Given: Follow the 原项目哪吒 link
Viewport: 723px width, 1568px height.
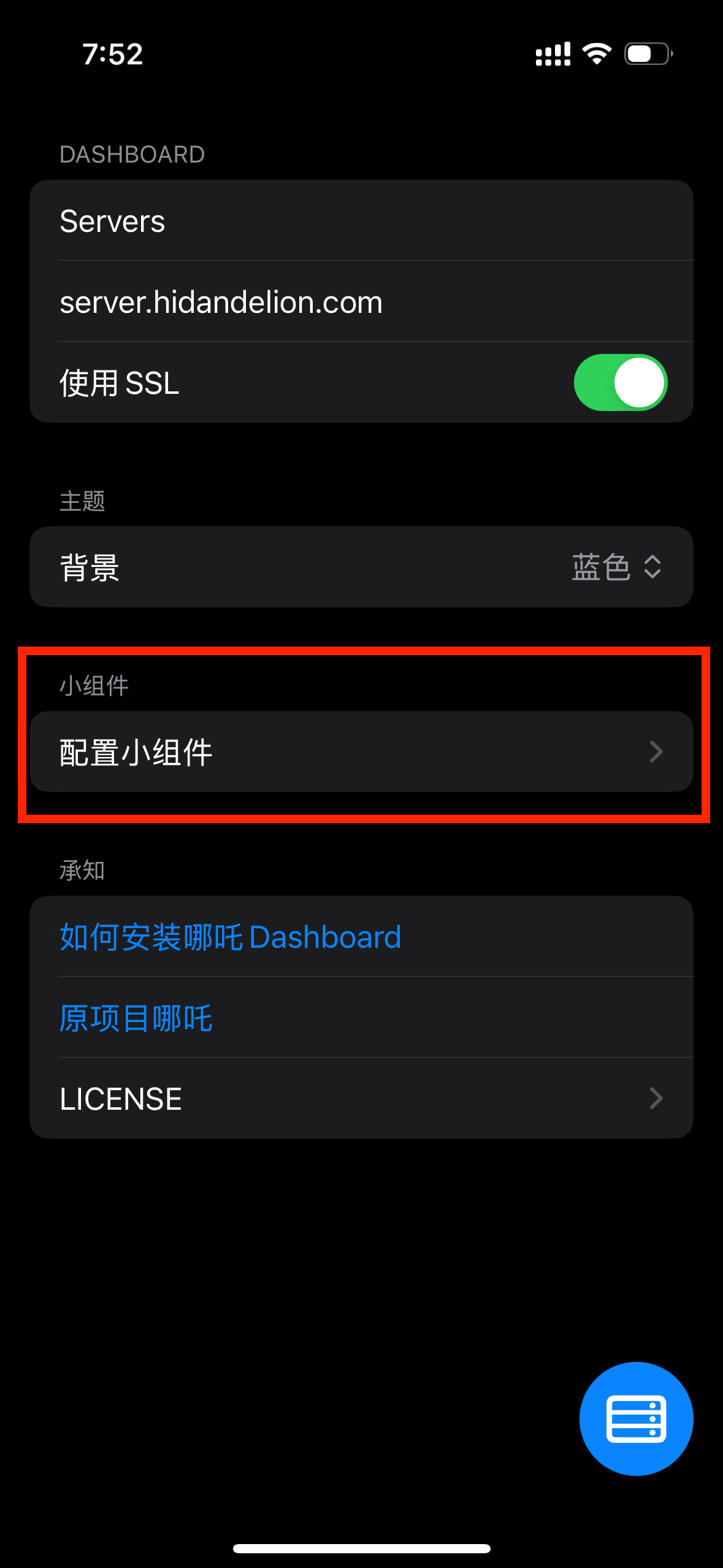Looking at the screenshot, I should pyautogui.click(x=136, y=1018).
